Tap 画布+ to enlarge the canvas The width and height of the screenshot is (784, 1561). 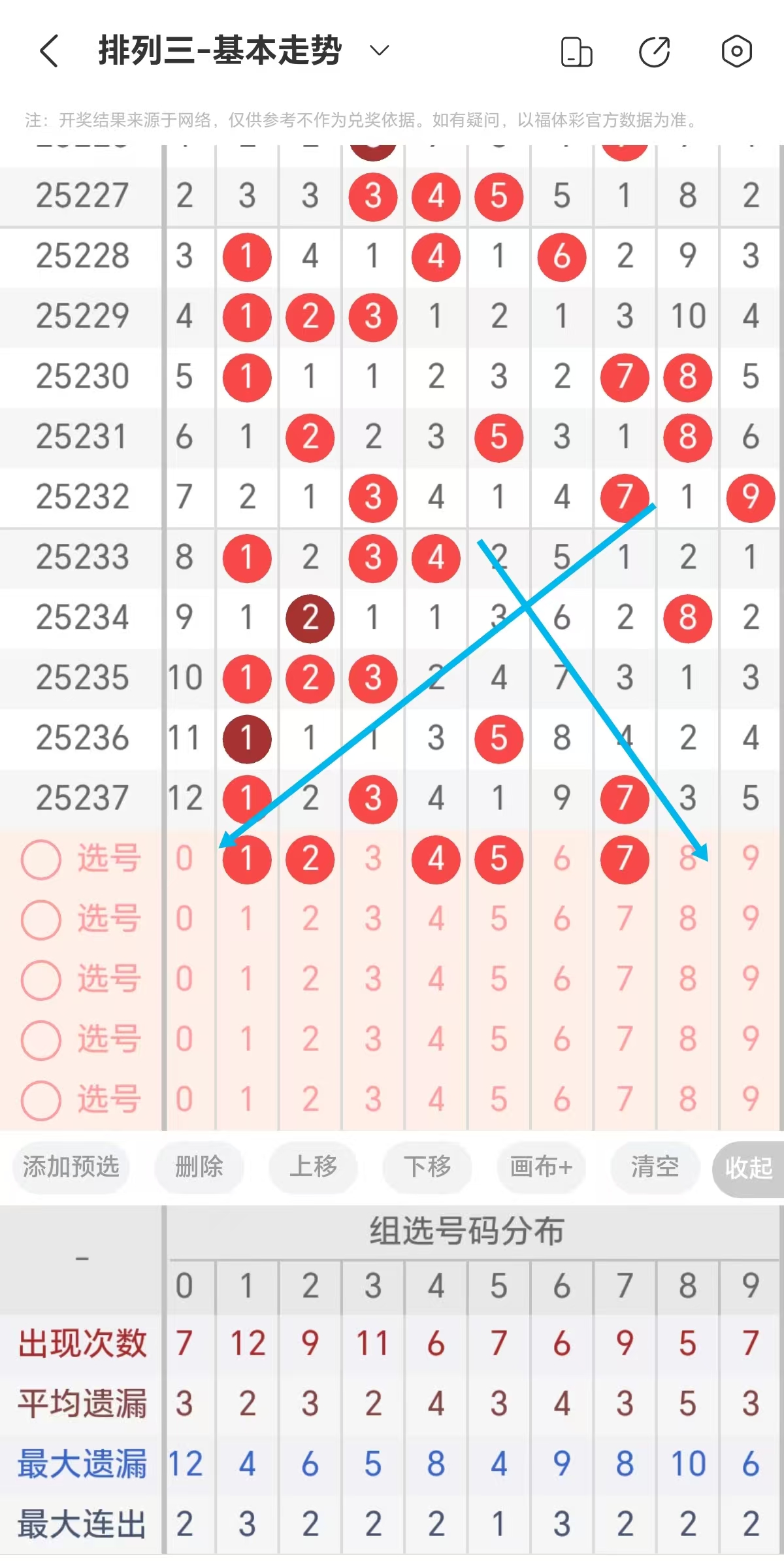coord(541,1167)
